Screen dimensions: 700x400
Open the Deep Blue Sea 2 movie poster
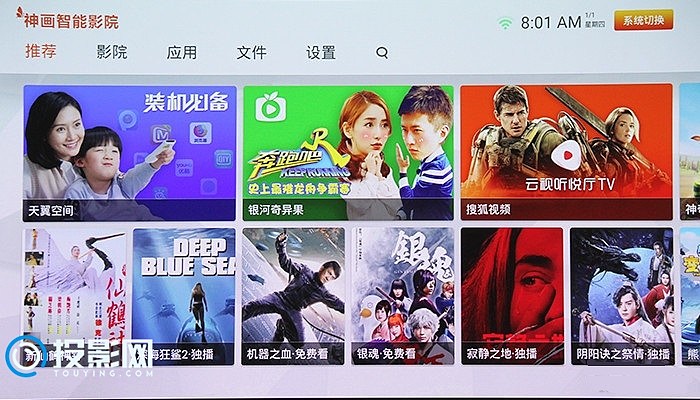point(184,295)
